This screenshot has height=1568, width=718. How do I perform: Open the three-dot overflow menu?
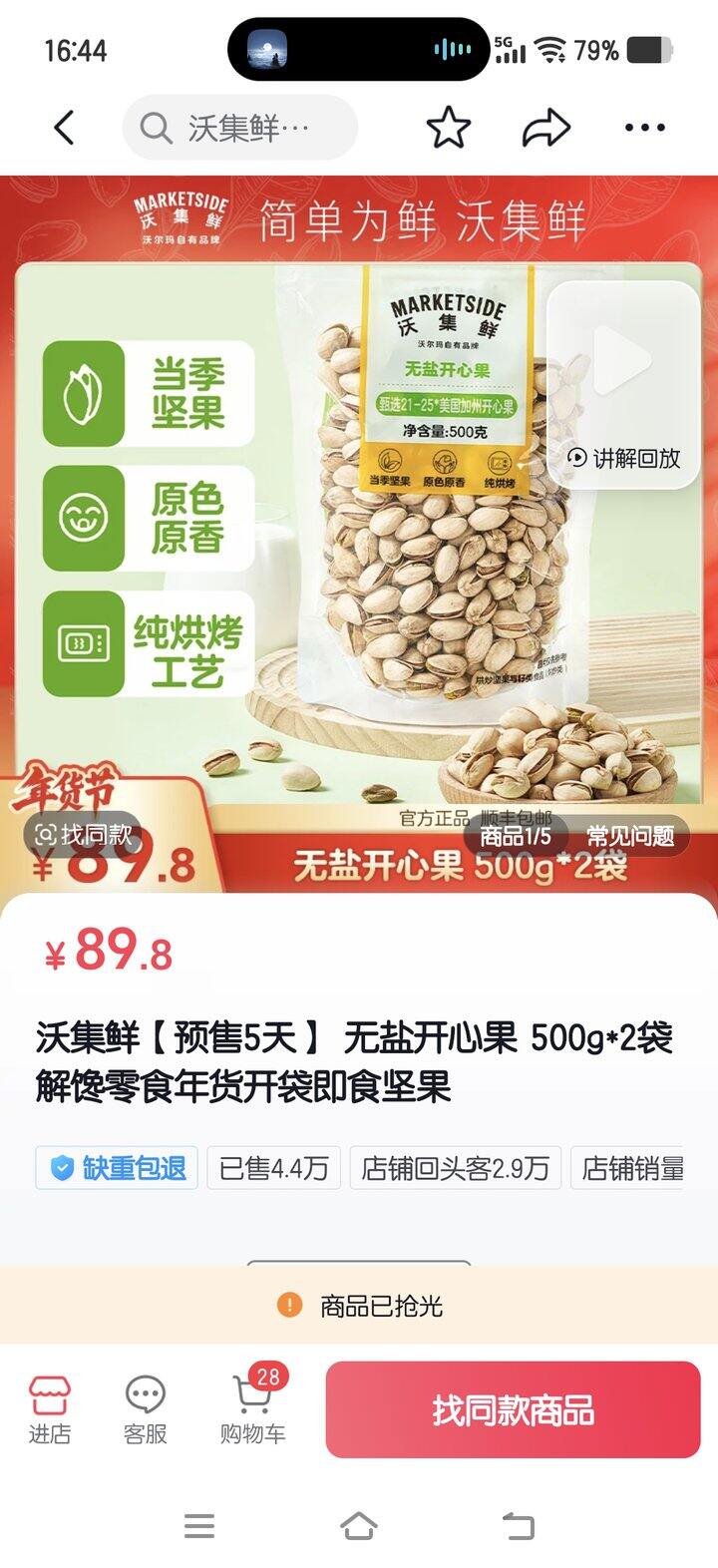click(644, 128)
